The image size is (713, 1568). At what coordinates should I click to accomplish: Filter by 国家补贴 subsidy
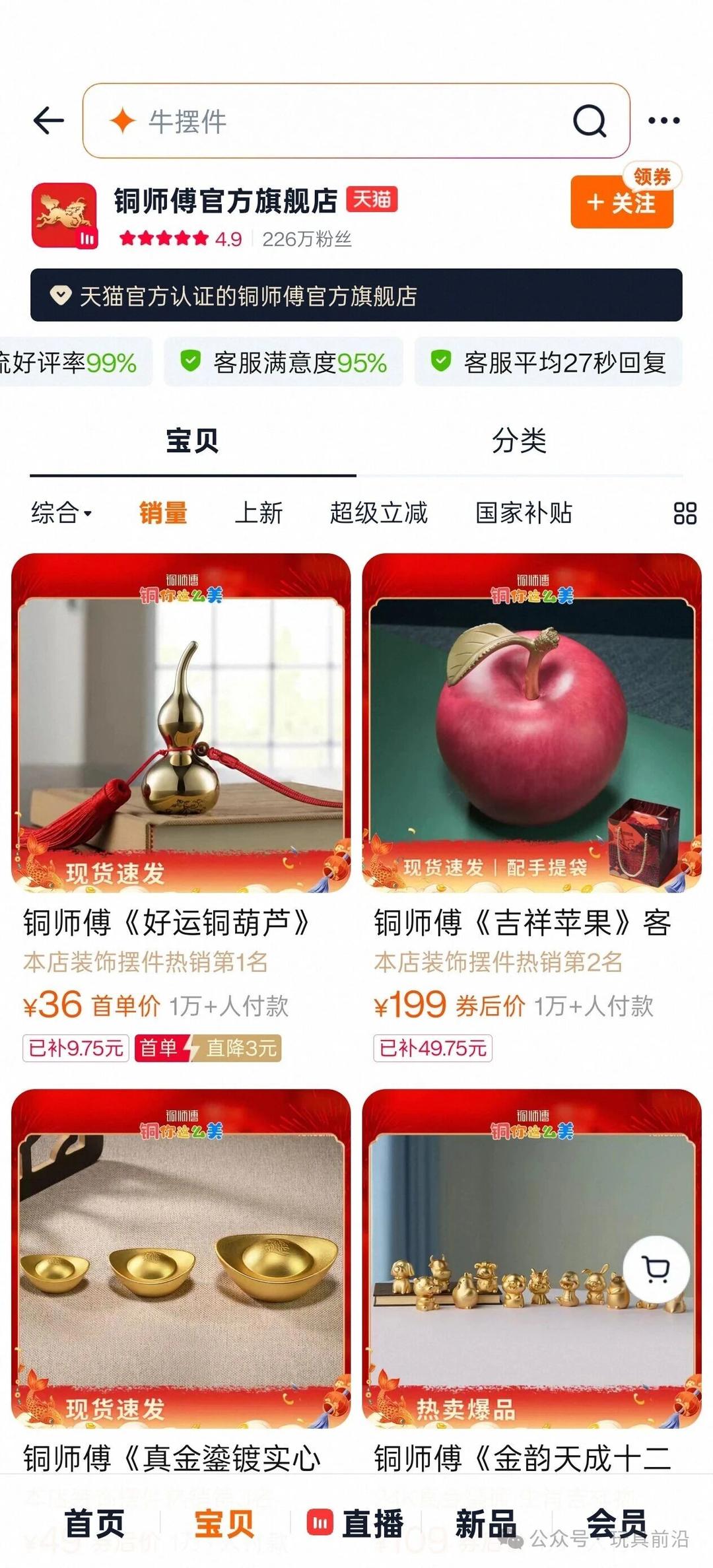tap(524, 513)
